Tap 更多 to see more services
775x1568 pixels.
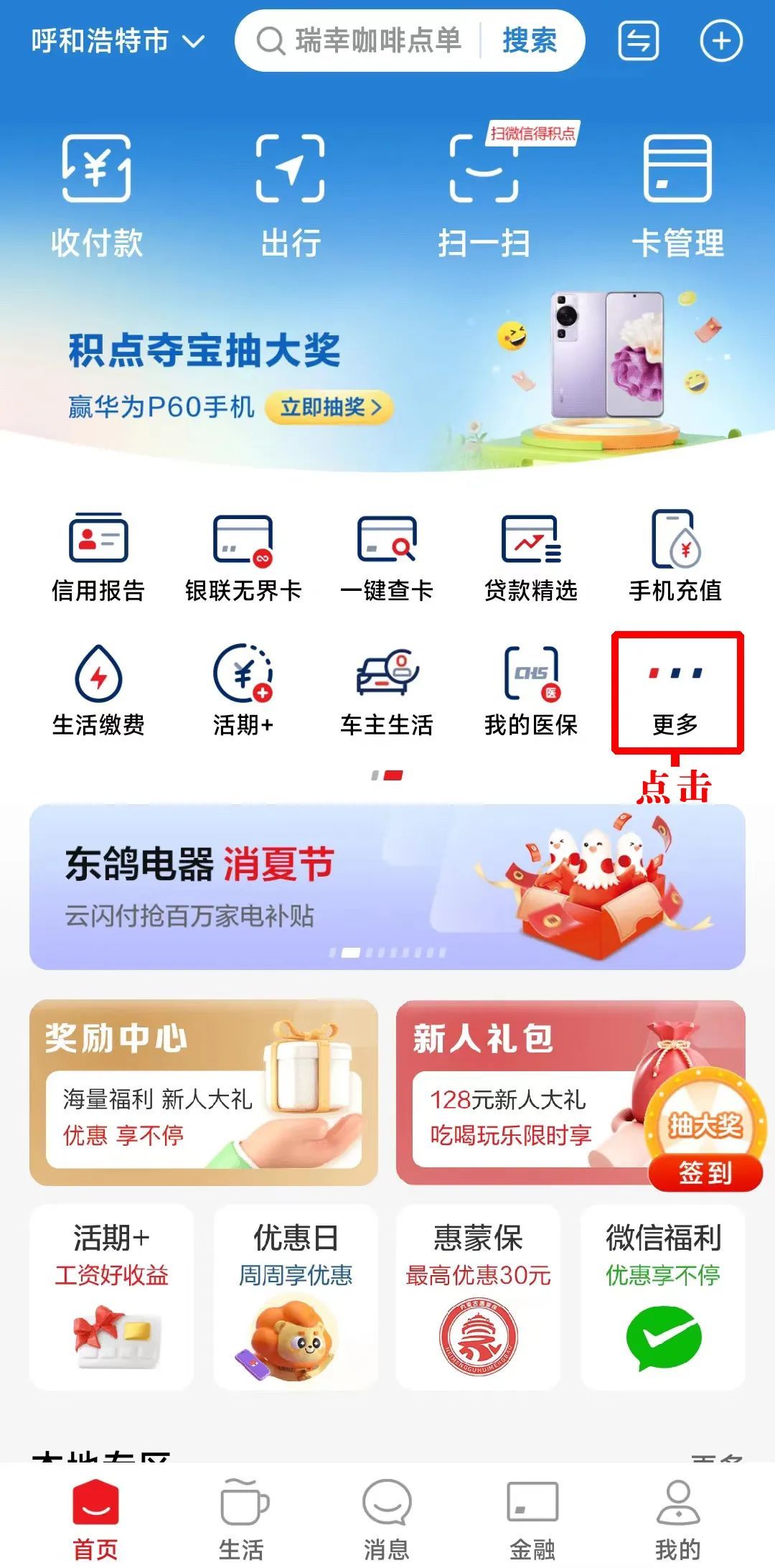(x=675, y=692)
